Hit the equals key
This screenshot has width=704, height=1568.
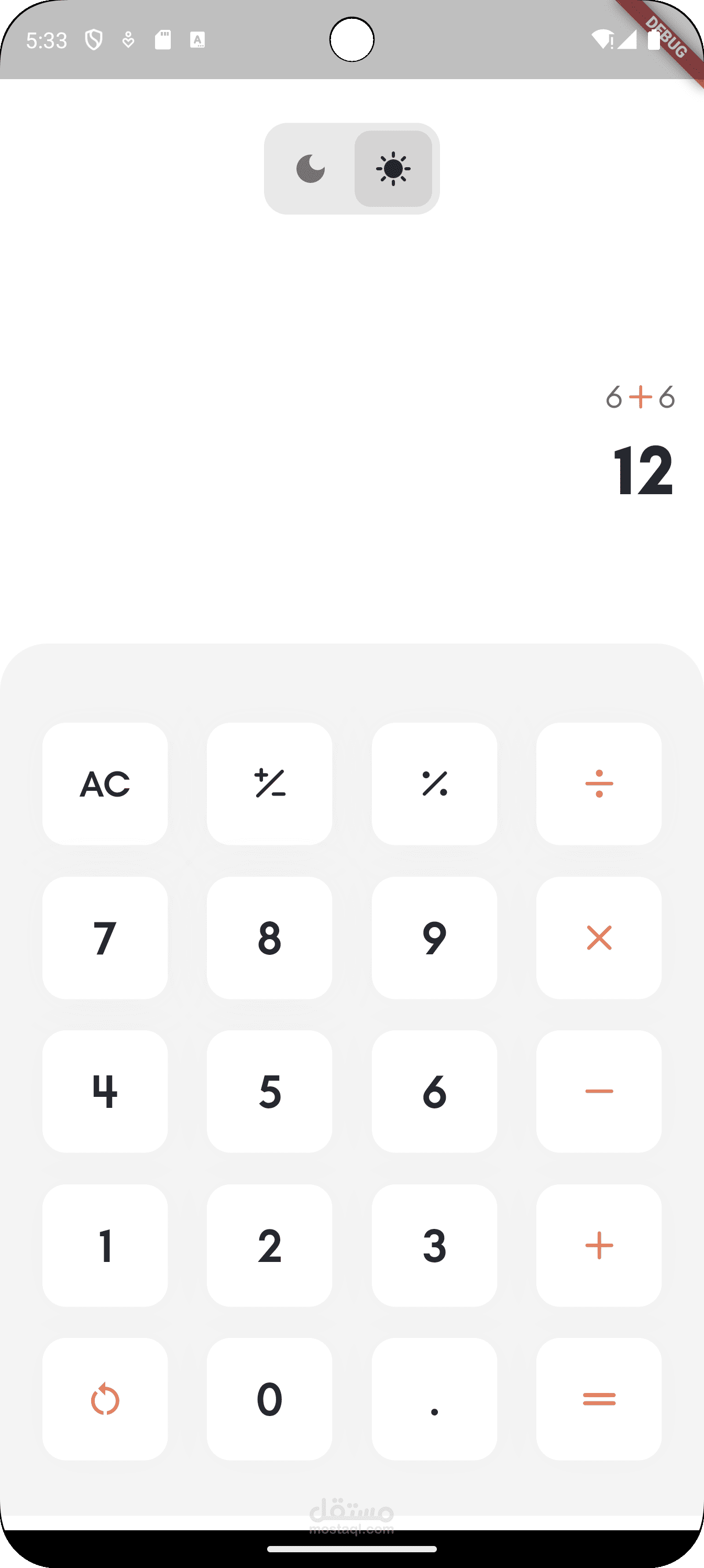[599, 1399]
